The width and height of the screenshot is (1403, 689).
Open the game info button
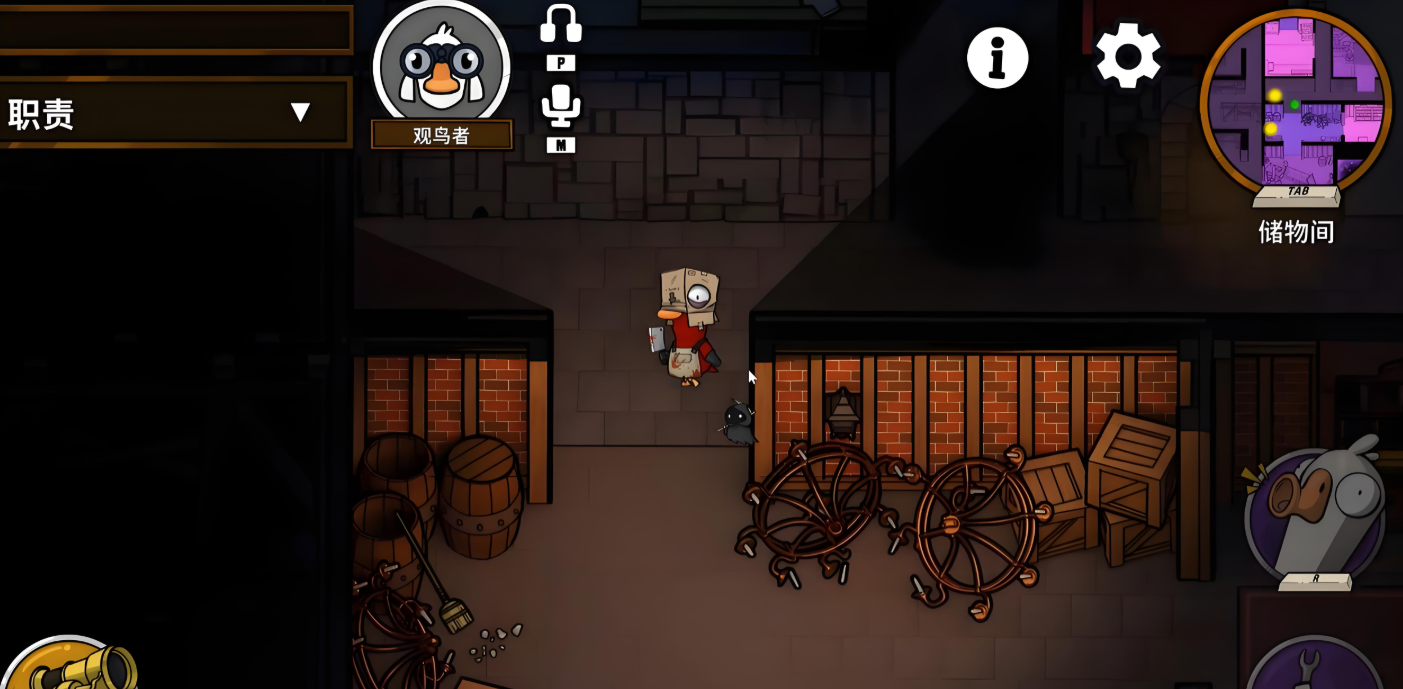pos(997,57)
